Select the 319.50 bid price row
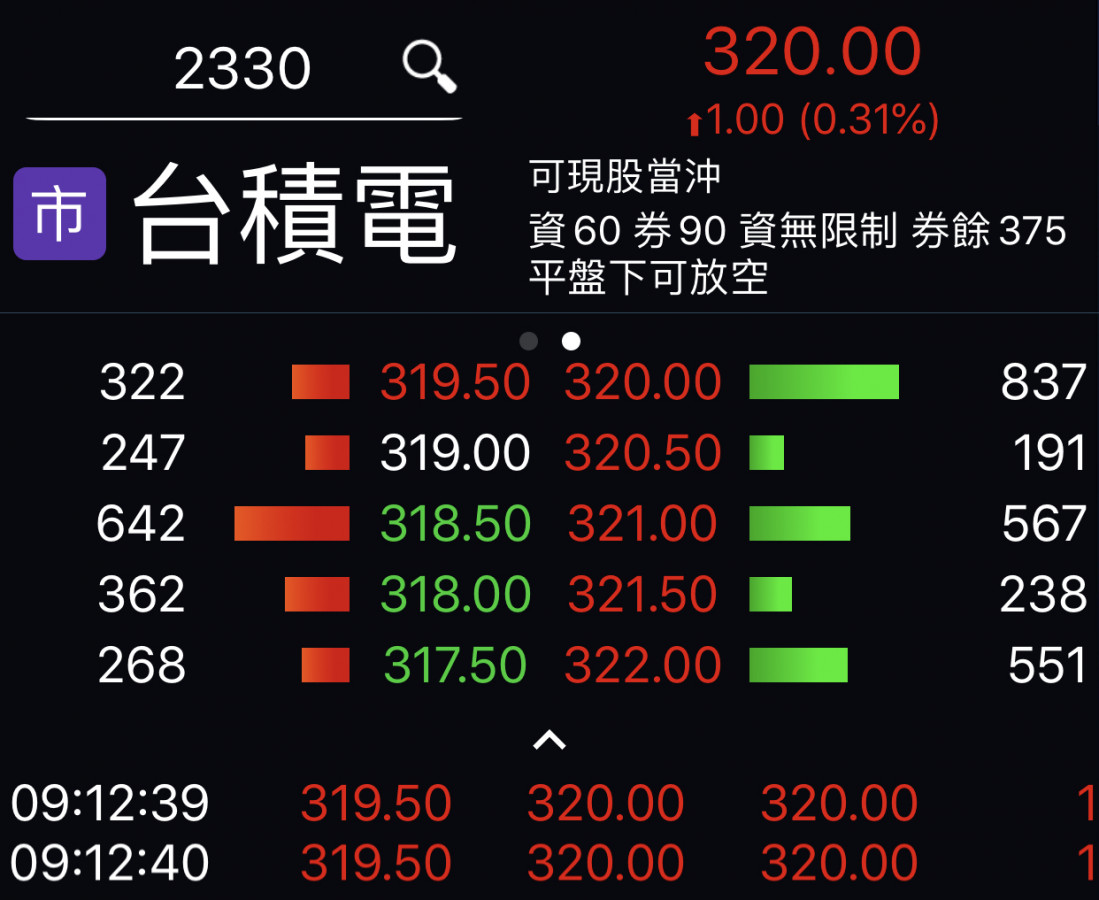1099x900 pixels. (x=455, y=383)
